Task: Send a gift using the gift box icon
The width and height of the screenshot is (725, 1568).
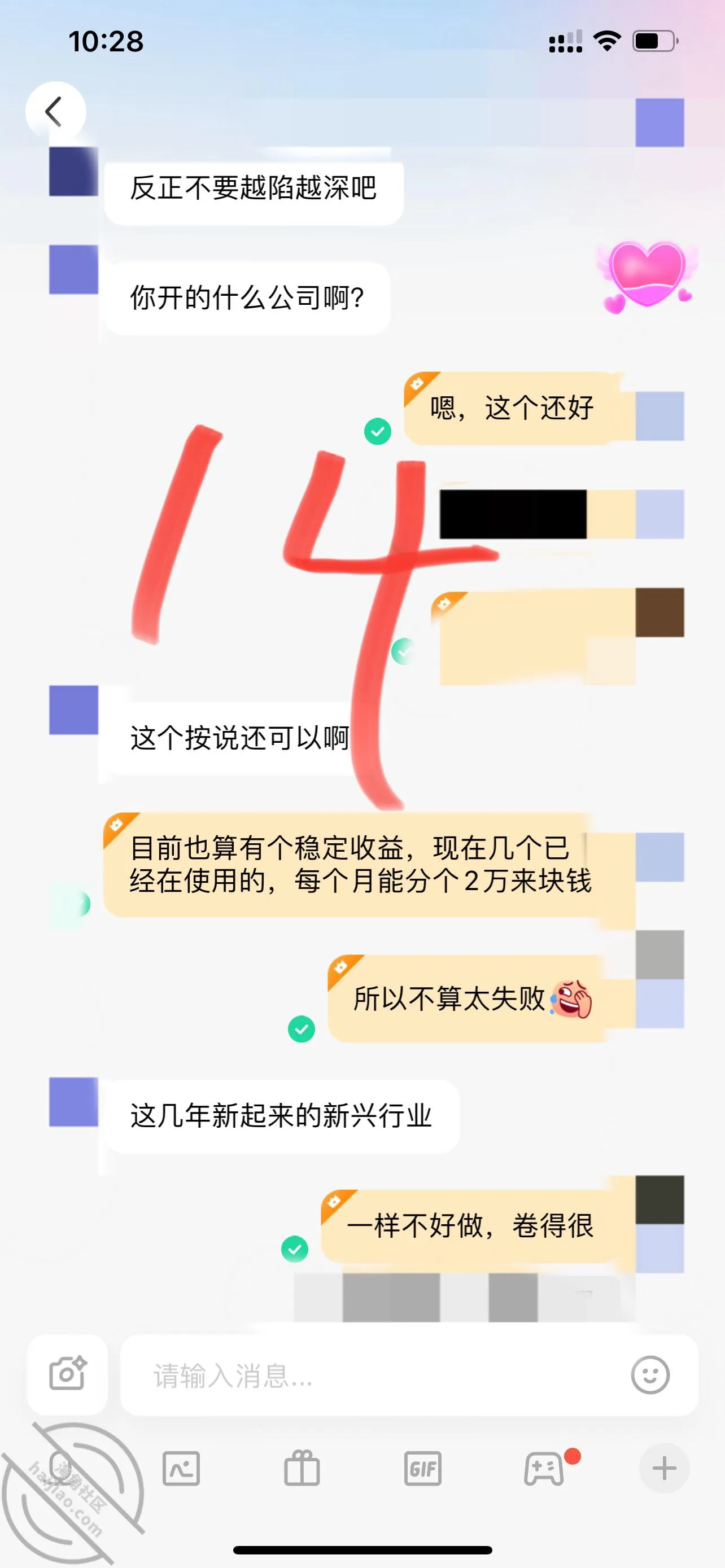Action: [302, 1468]
